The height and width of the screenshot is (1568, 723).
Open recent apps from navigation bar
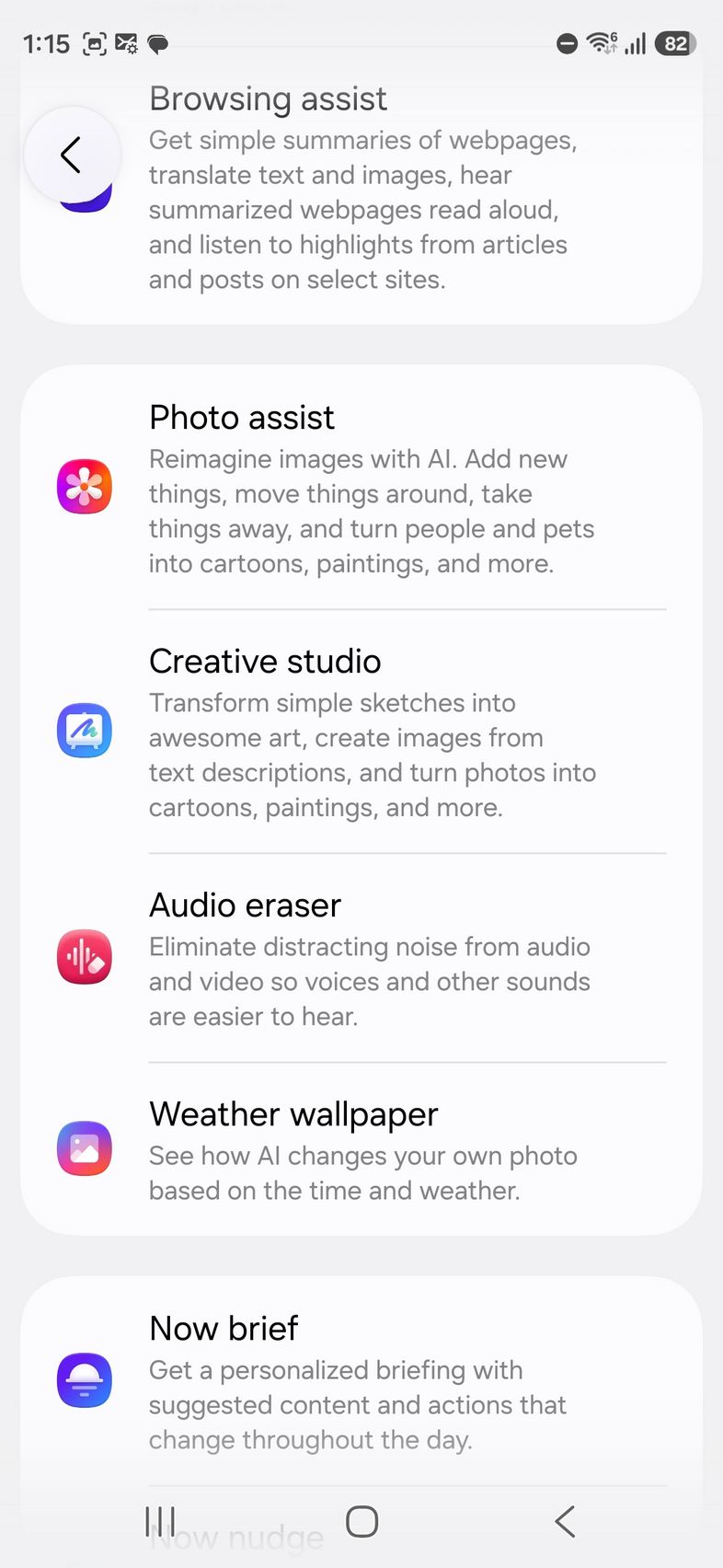click(161, 1522)
